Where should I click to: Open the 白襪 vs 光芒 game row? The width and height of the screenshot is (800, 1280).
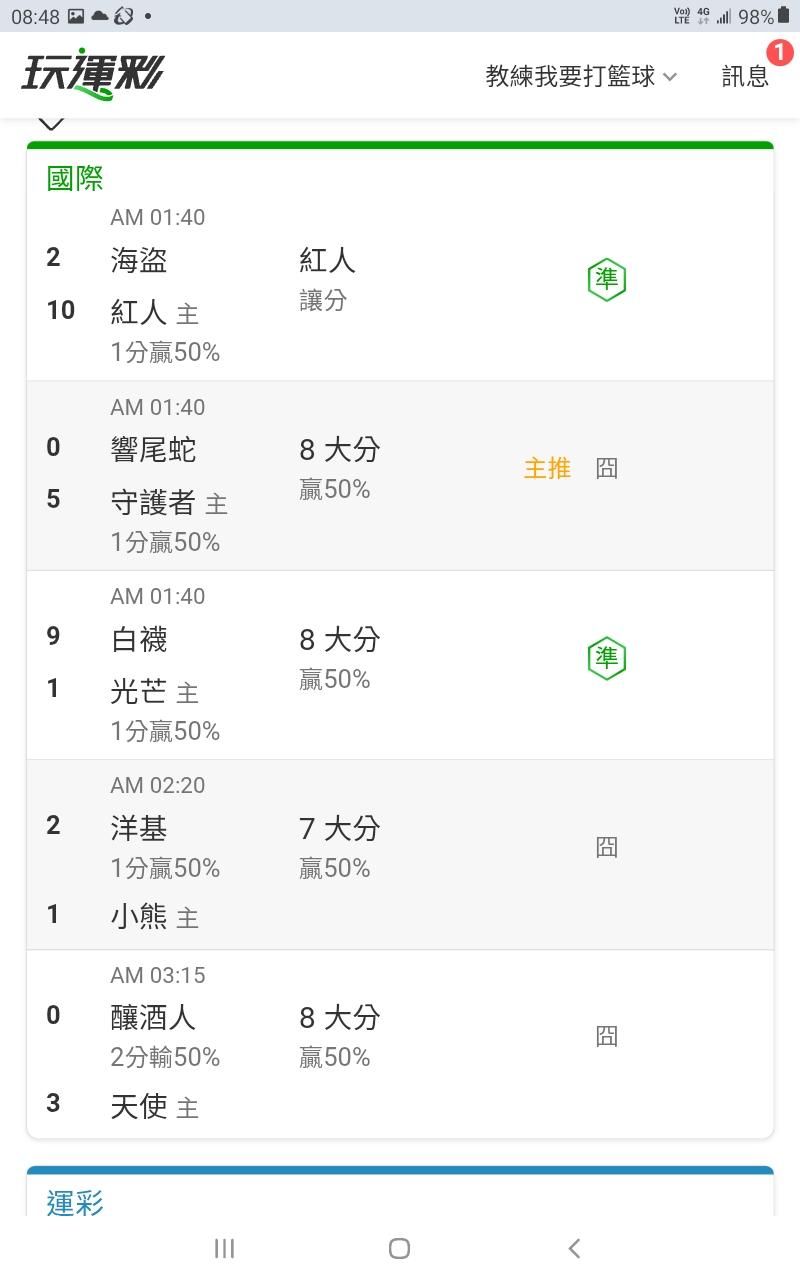coord(400,665)
